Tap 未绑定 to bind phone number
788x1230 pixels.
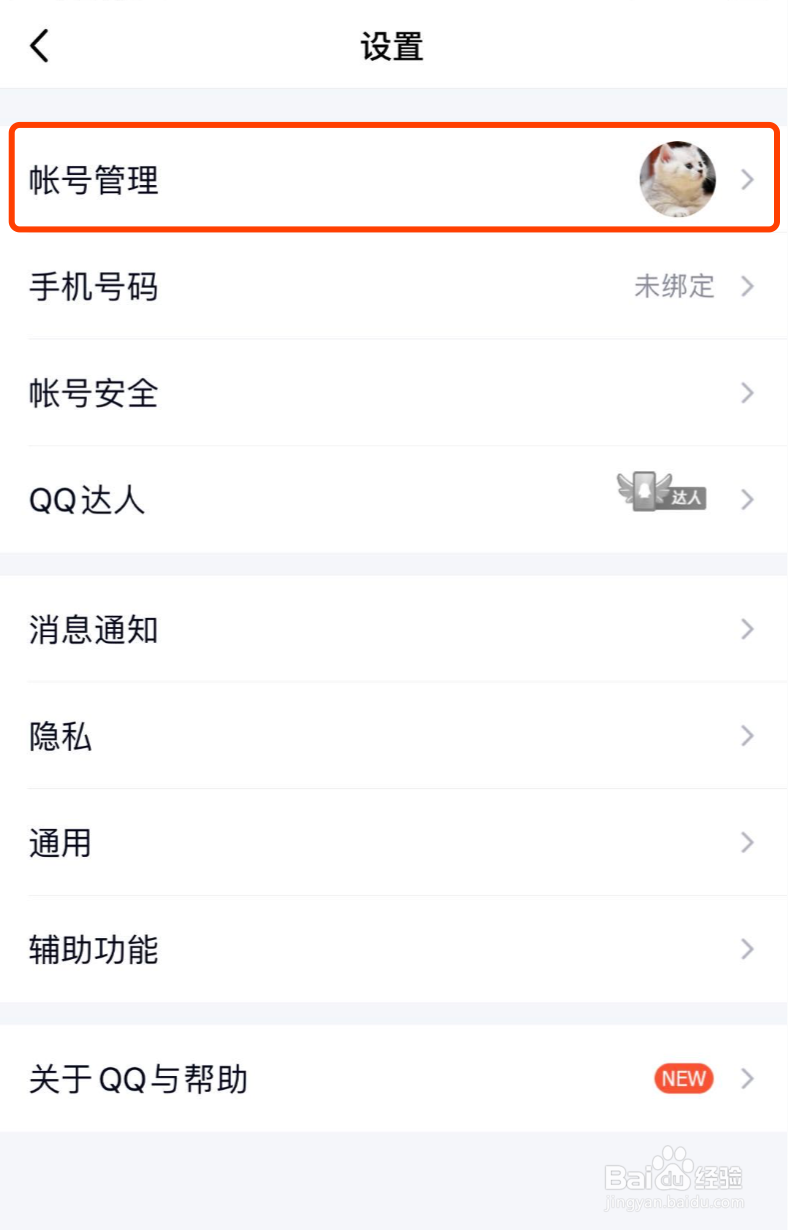[675, 287]
